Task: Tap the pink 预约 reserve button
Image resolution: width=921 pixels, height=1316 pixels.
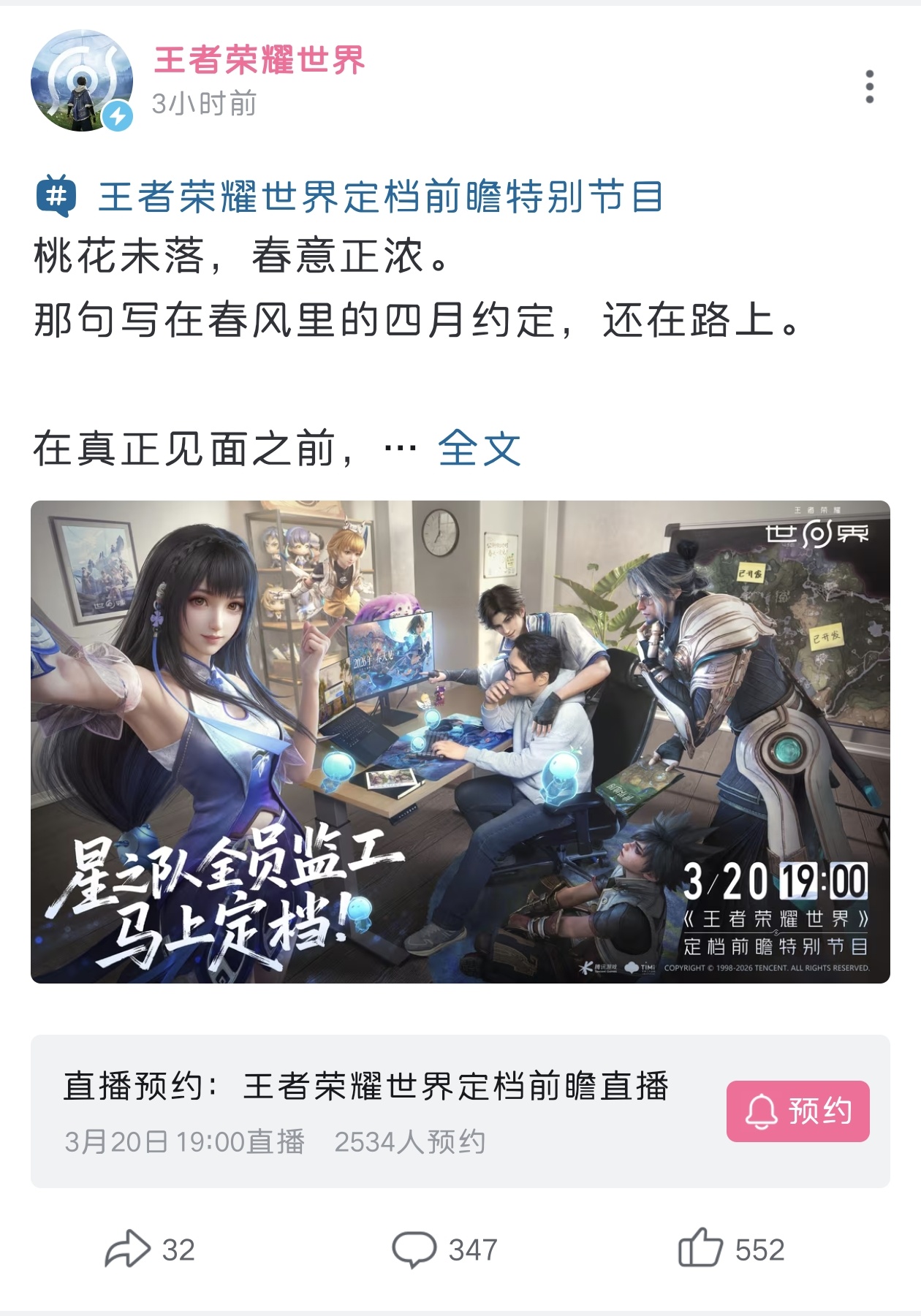Action: click(x=797, y=1111)
